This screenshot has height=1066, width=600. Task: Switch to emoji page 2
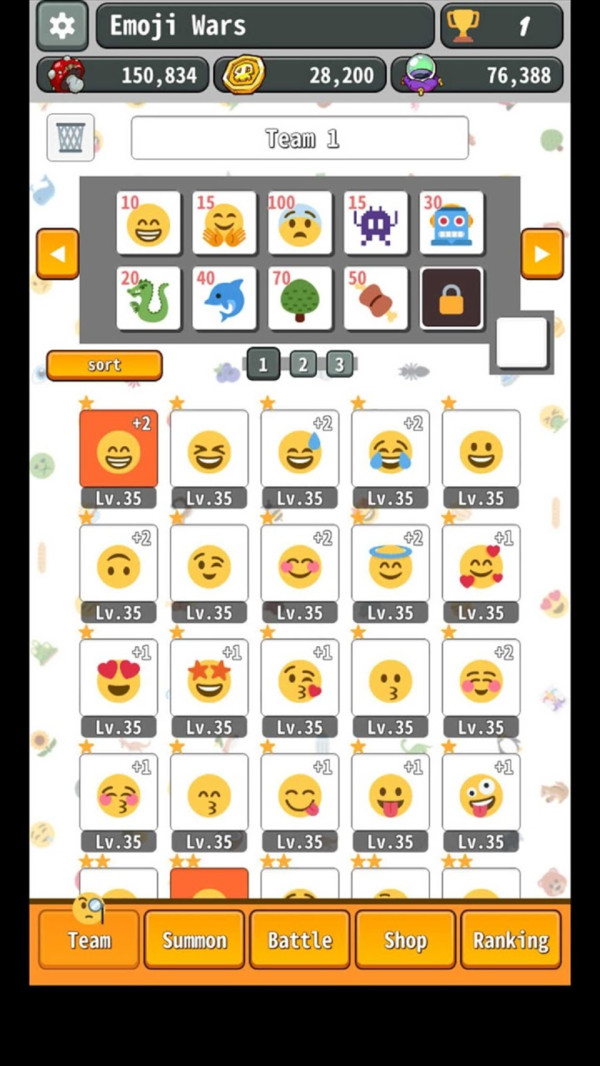coord(303,365)
